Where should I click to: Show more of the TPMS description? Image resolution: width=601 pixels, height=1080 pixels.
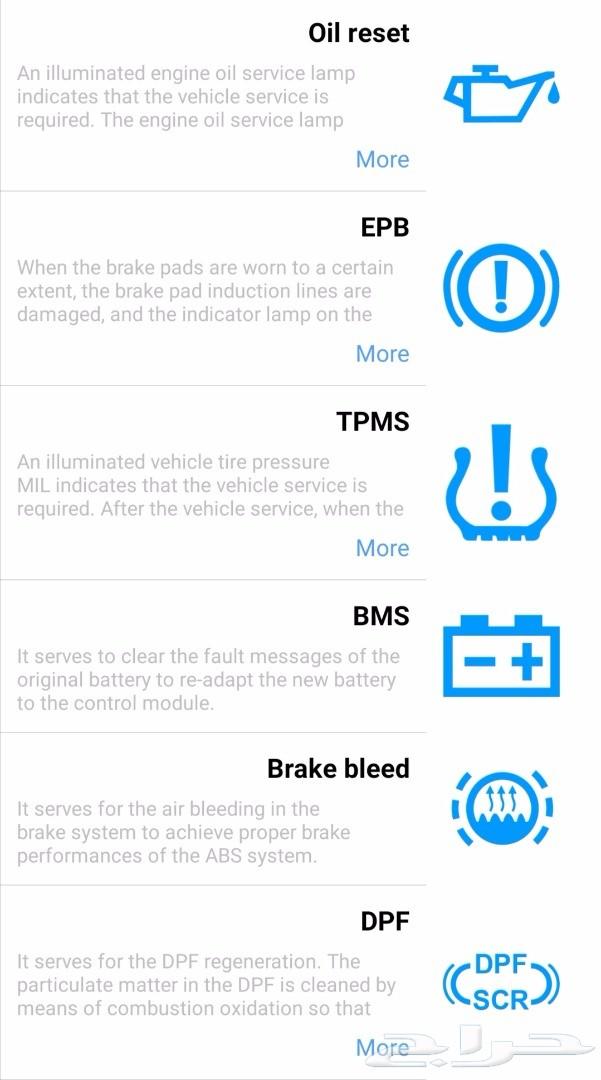click(x=382, y=548)
